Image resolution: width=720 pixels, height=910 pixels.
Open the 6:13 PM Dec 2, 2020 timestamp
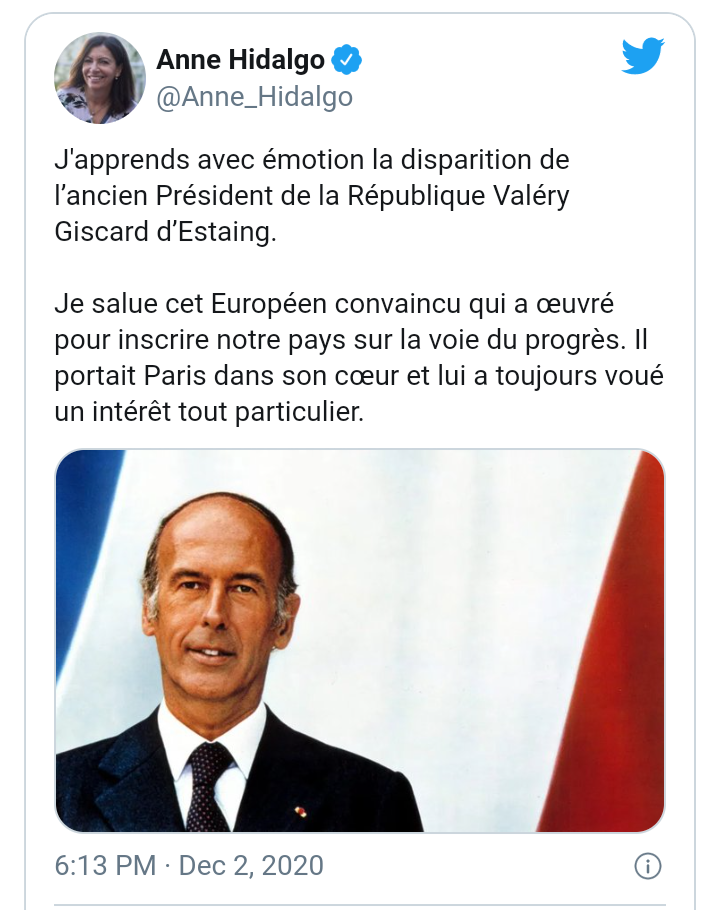coord(189,865)
